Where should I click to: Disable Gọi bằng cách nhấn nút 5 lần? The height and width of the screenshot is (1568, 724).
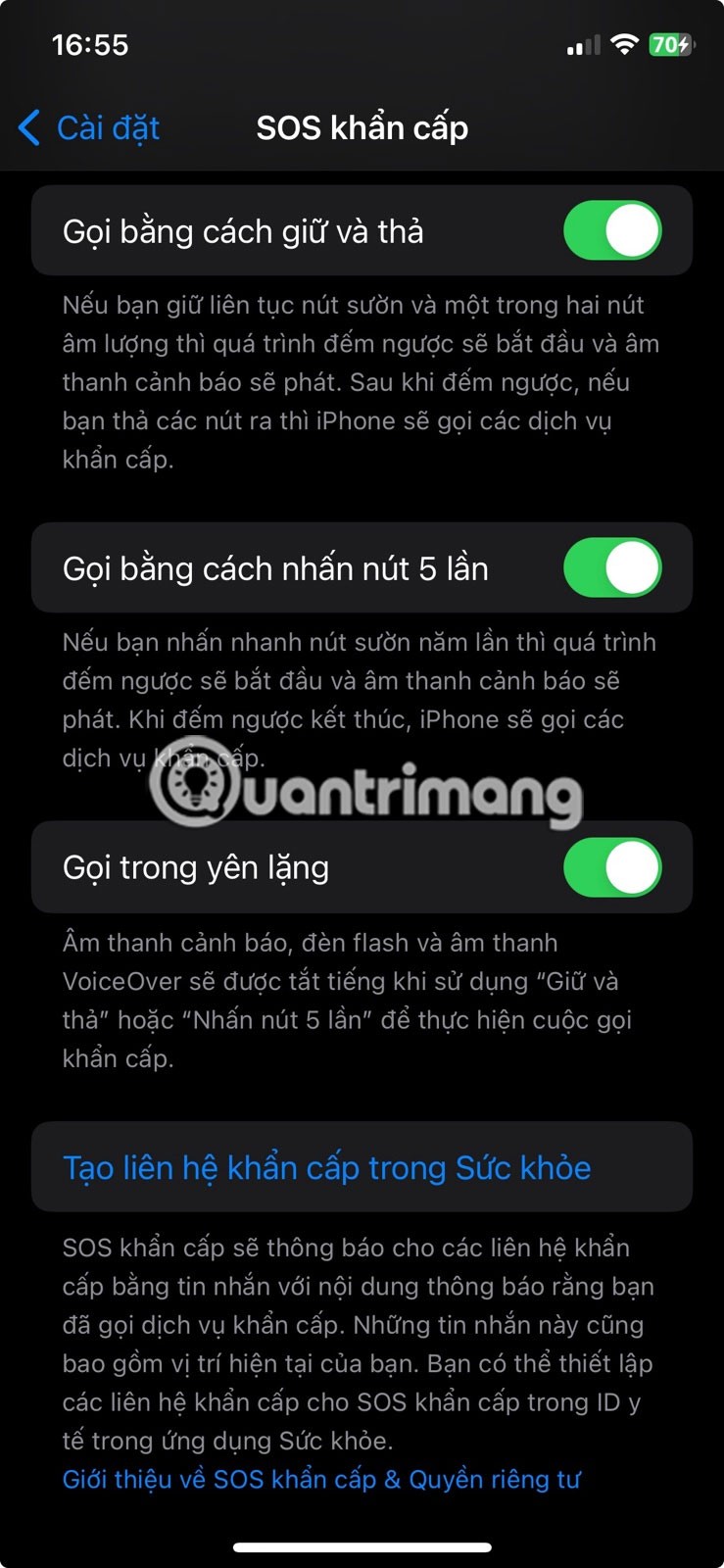(x=612, y=568)
